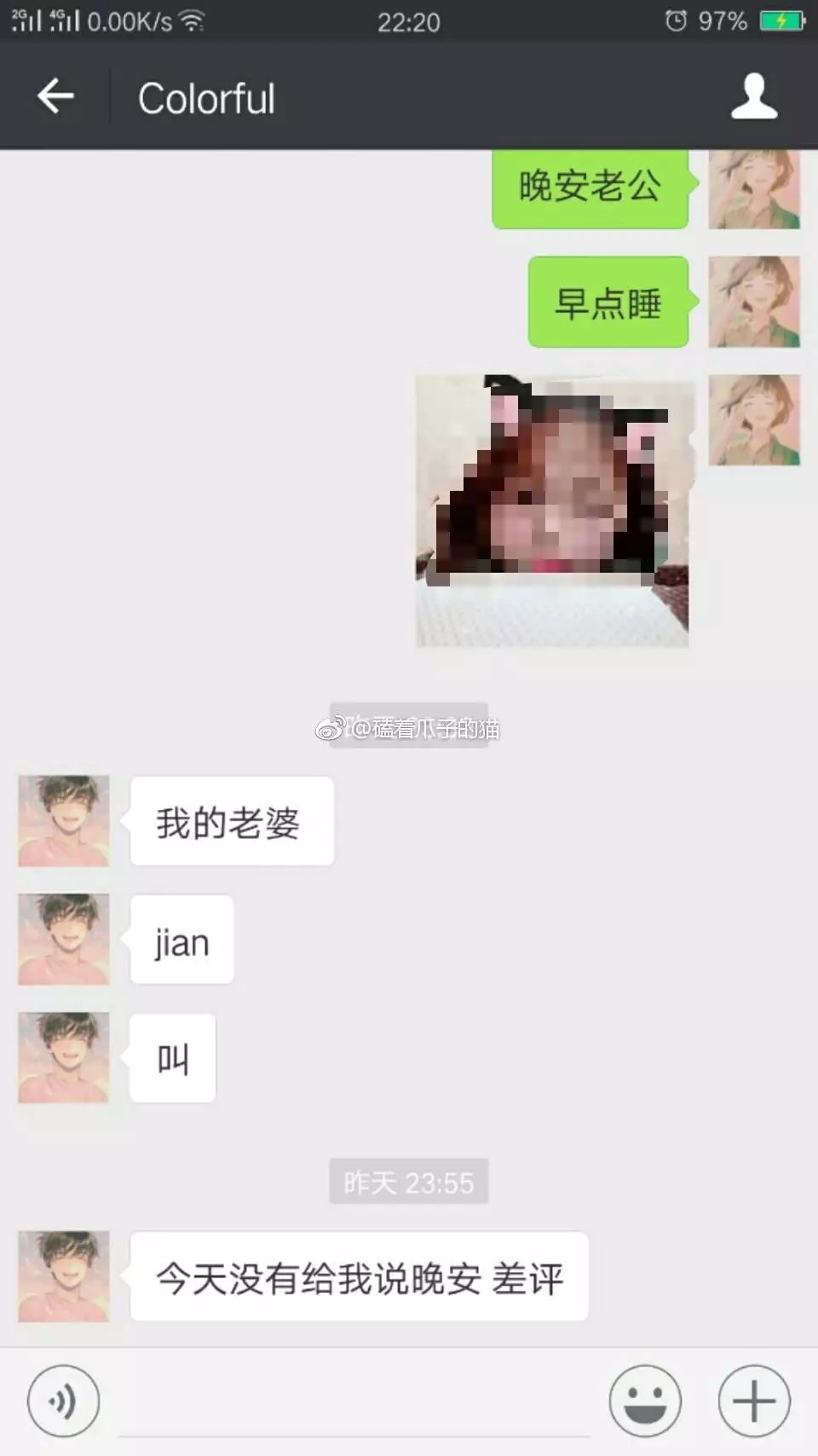Open the plus attachment menu
This screenshot has width=818, height=1456.
tap(754, 1401)
